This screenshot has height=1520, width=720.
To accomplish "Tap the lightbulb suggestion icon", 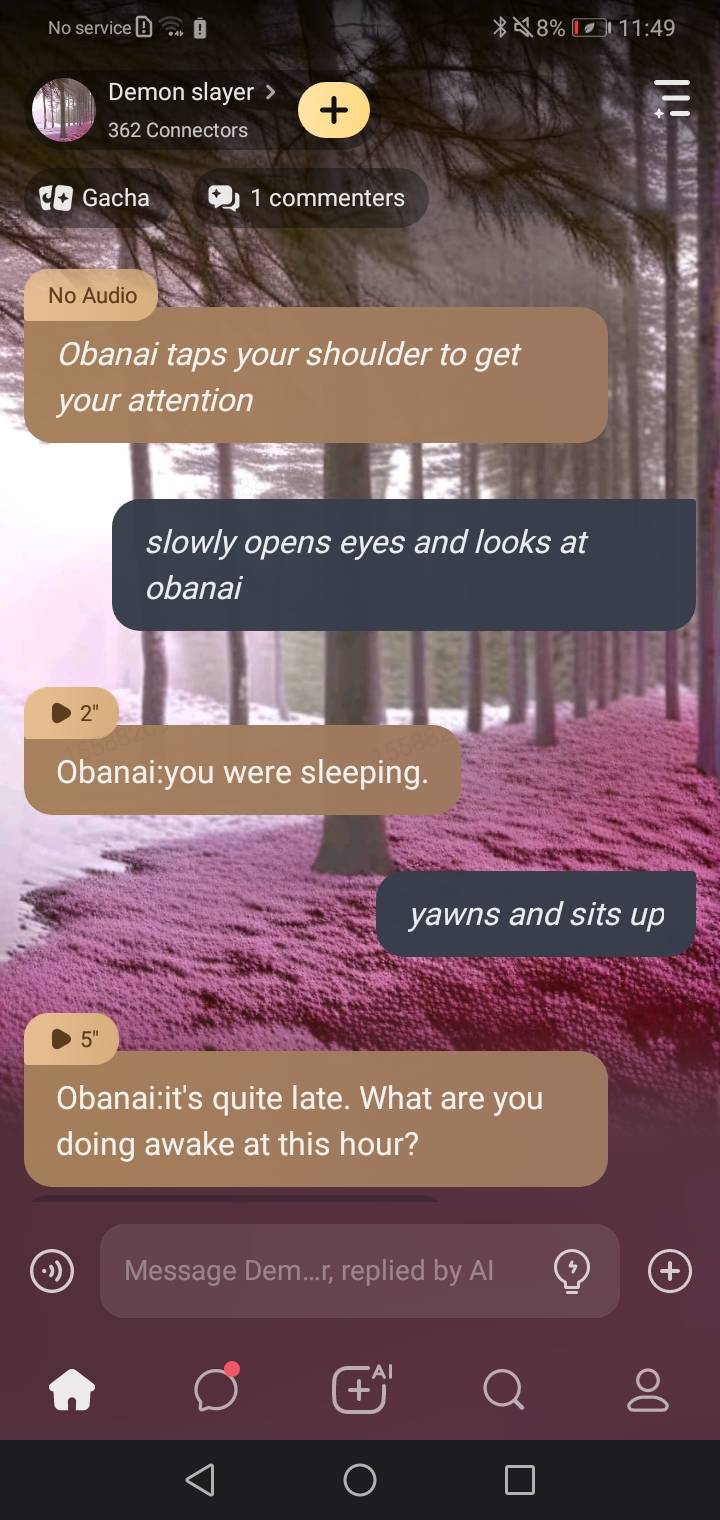I will pyautogui.click(x=571, y=1271).
